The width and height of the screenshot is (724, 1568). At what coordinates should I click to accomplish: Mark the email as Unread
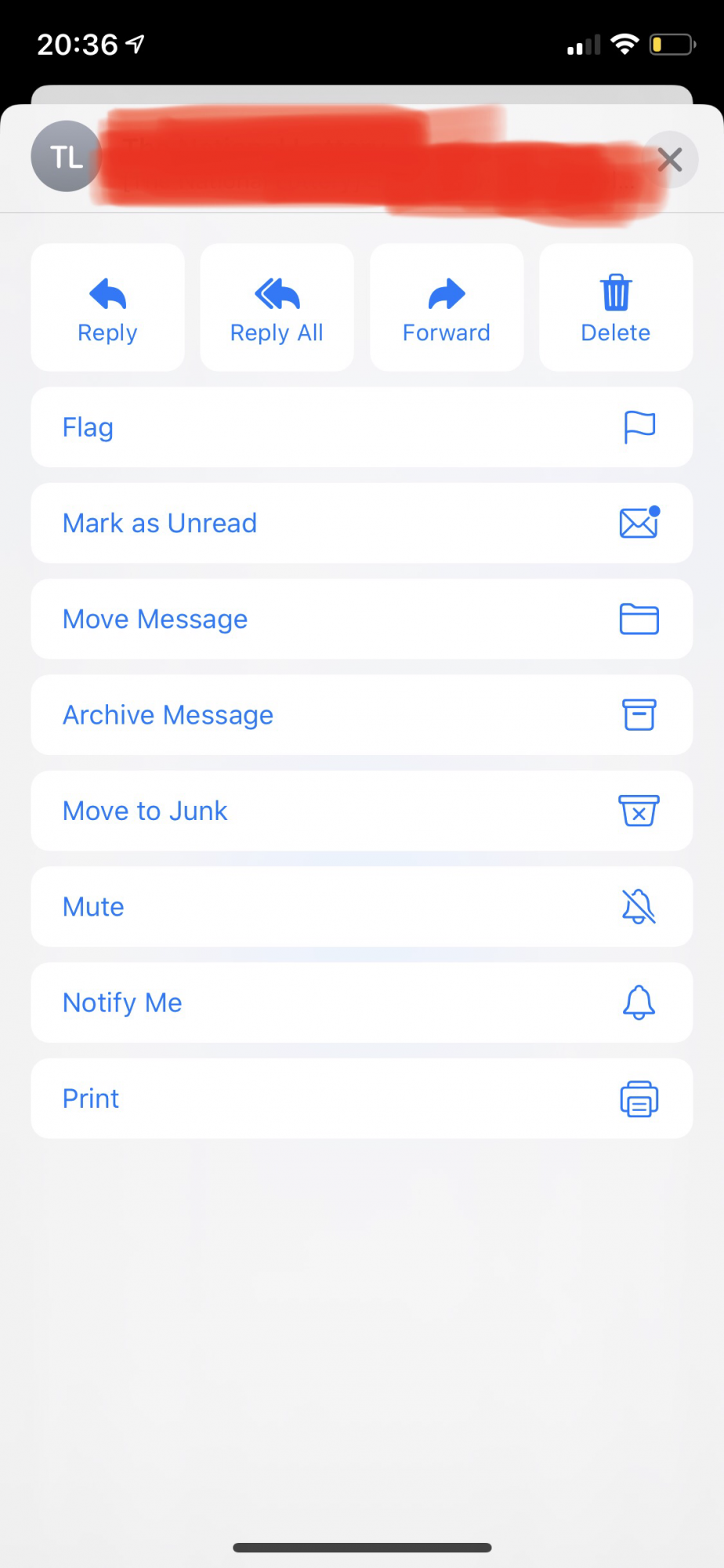362,523
